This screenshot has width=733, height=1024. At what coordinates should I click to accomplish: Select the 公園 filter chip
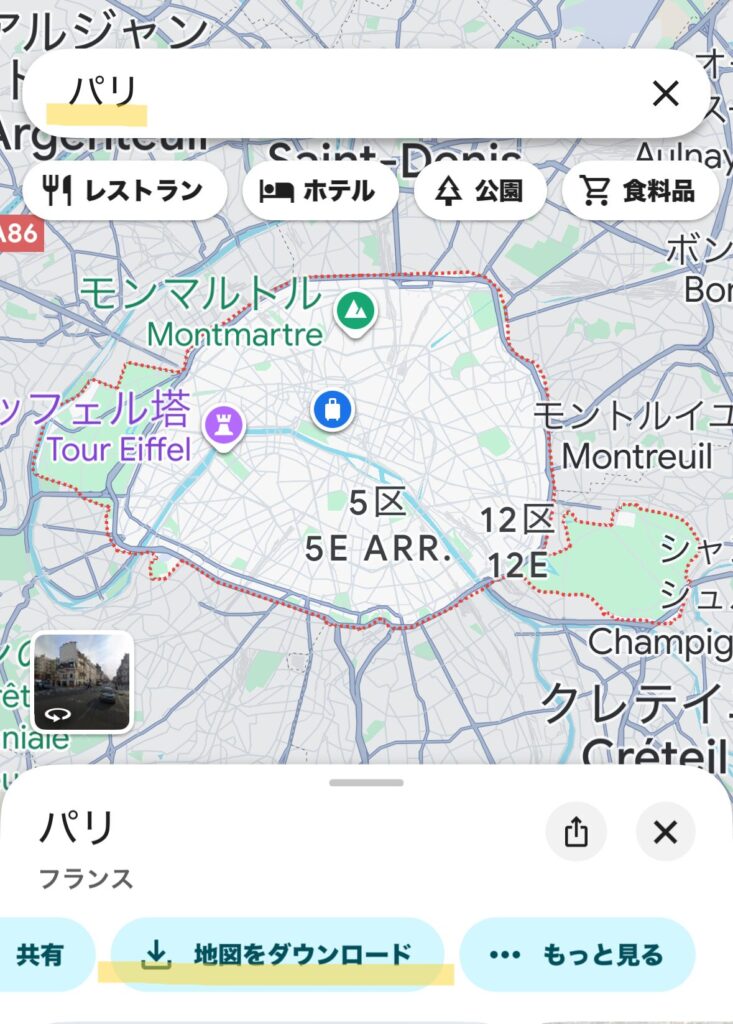(481, 191)
